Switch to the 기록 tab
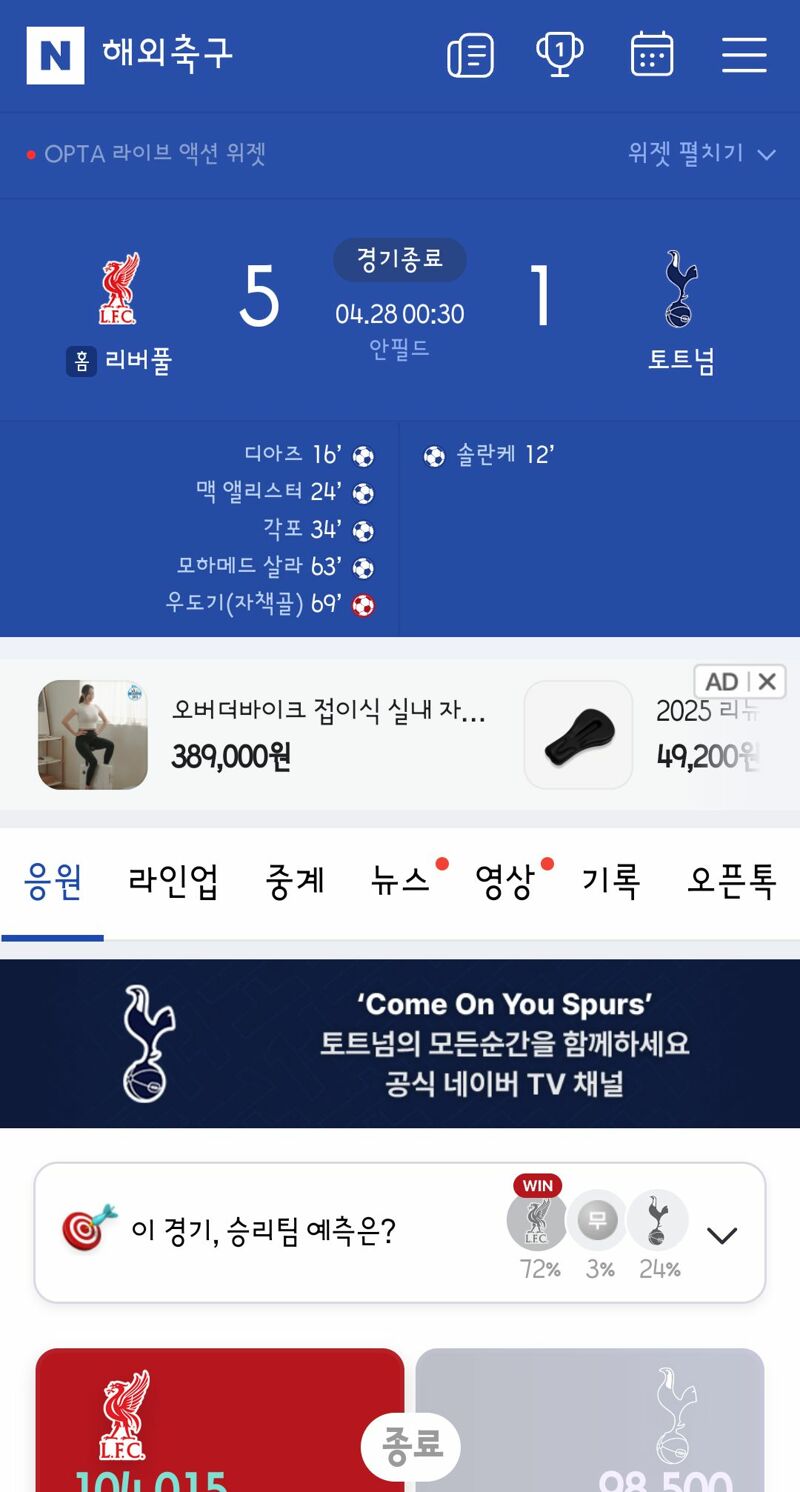 click(x=610, y=882)
